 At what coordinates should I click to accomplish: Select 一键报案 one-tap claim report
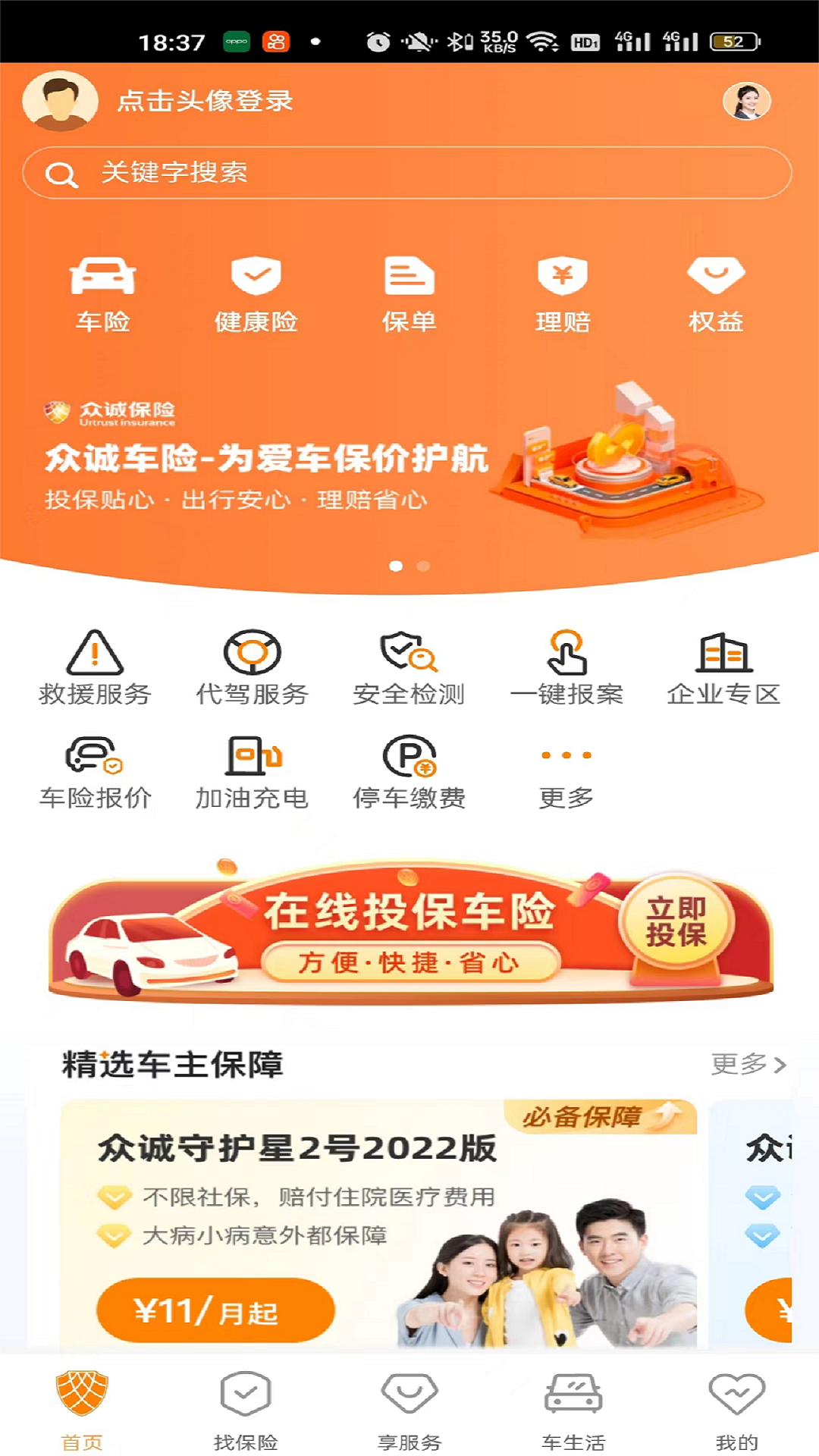[x=566, y=668]
